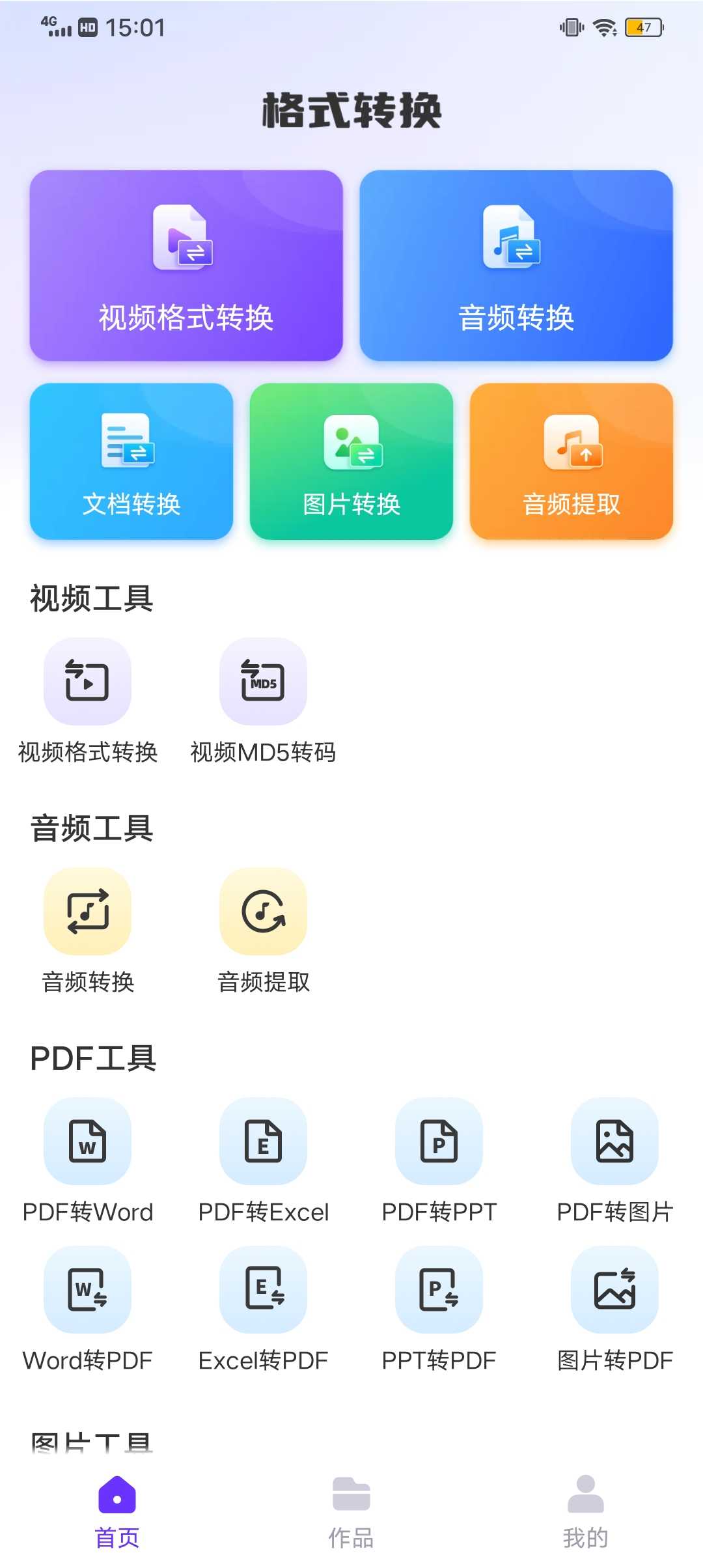Select the 文档转换 card

[x=131, y=461]
